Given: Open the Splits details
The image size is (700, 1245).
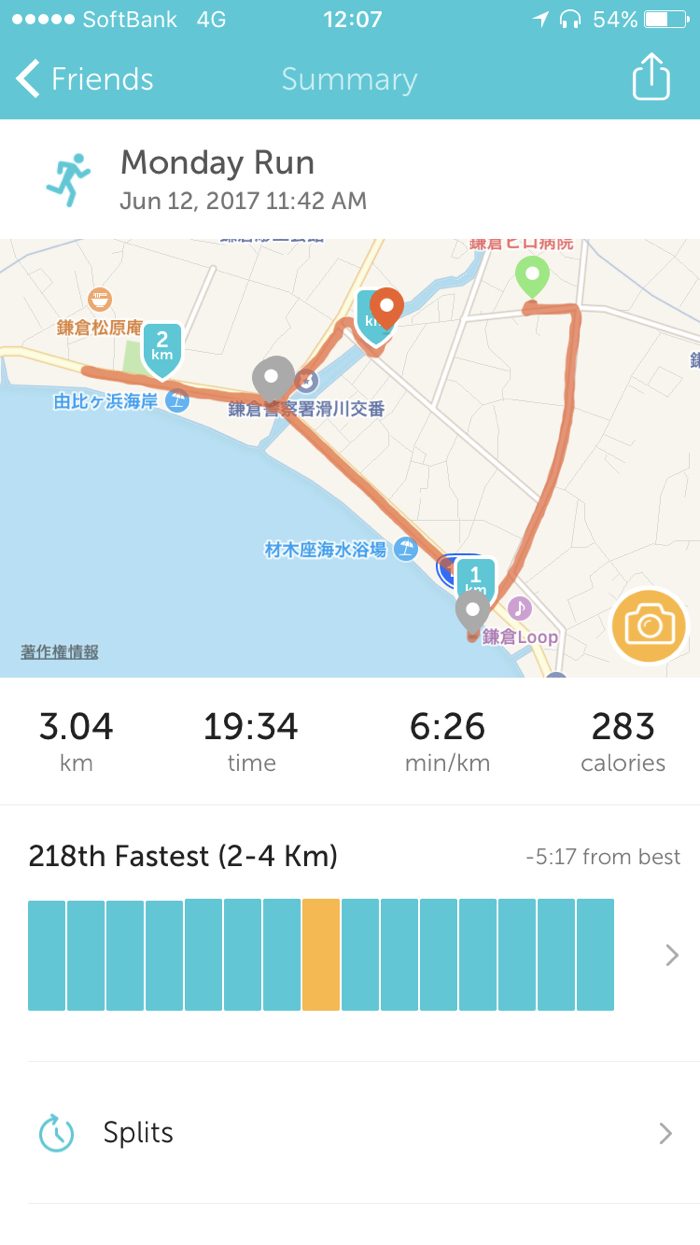Looking at the screenshot, I should tap(350, 1133).
